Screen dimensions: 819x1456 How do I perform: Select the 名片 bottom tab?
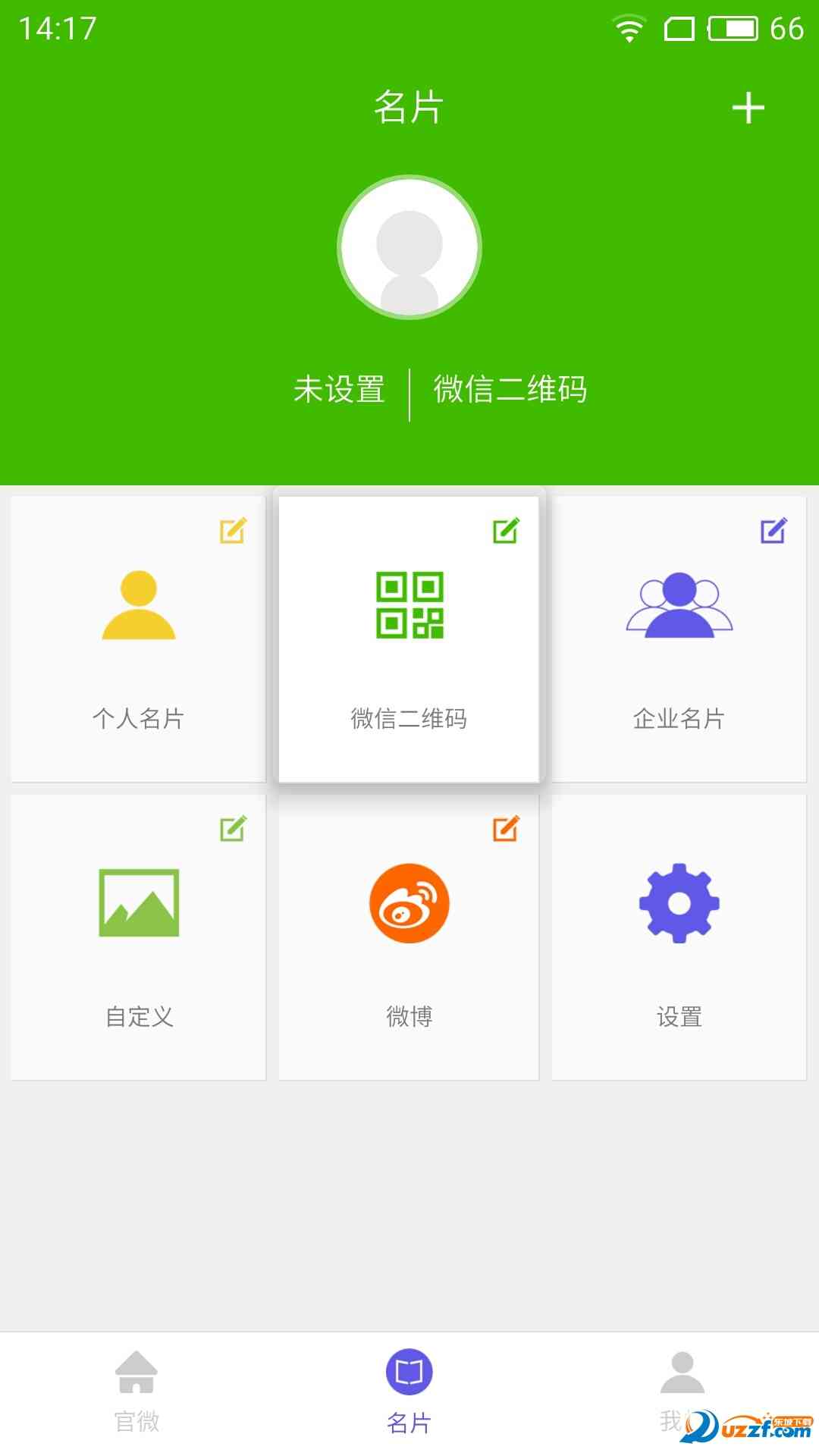pyautogui.click(x=409, y=1392)
